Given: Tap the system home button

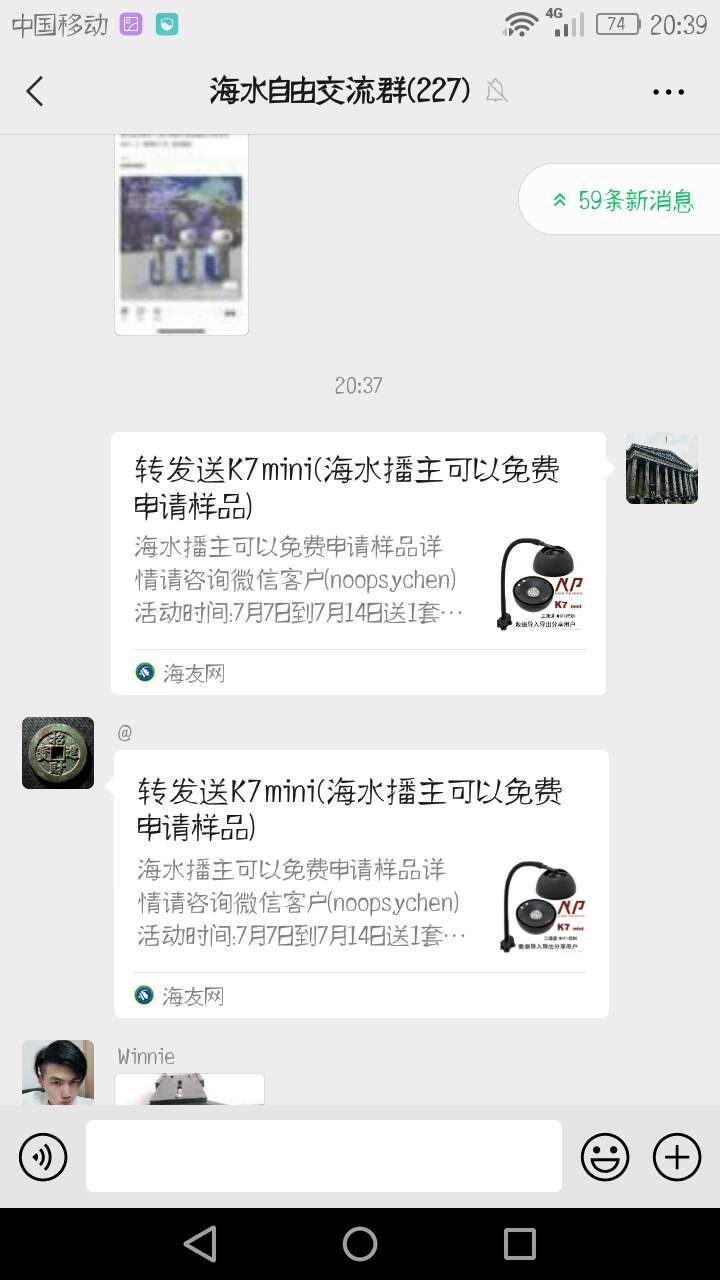Looking at the screenshot, I should click(360, 1244).
